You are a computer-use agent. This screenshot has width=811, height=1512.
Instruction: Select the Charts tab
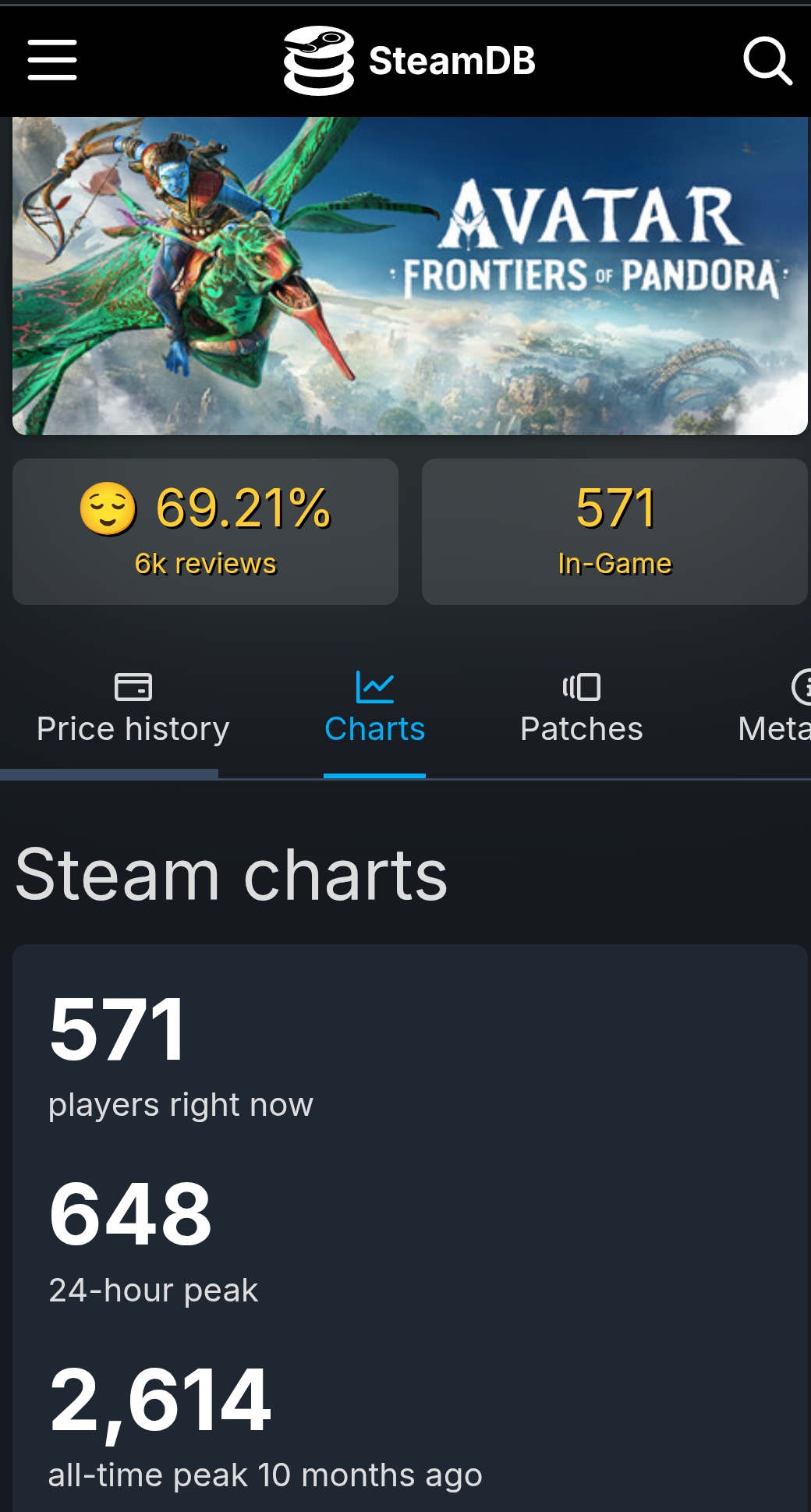coord(374,710)
